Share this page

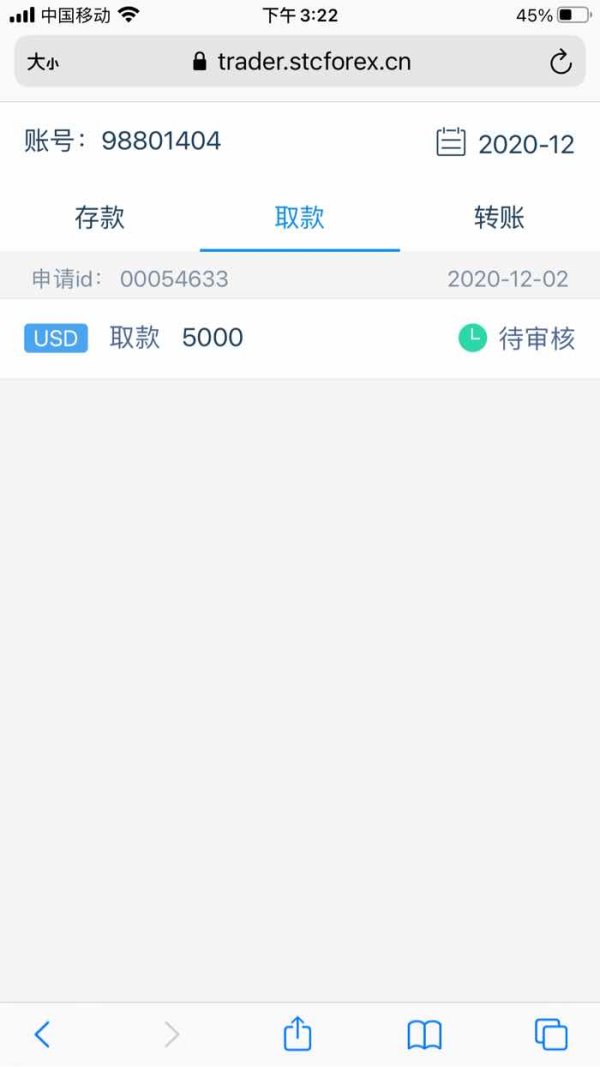[x=297, y=1033]
